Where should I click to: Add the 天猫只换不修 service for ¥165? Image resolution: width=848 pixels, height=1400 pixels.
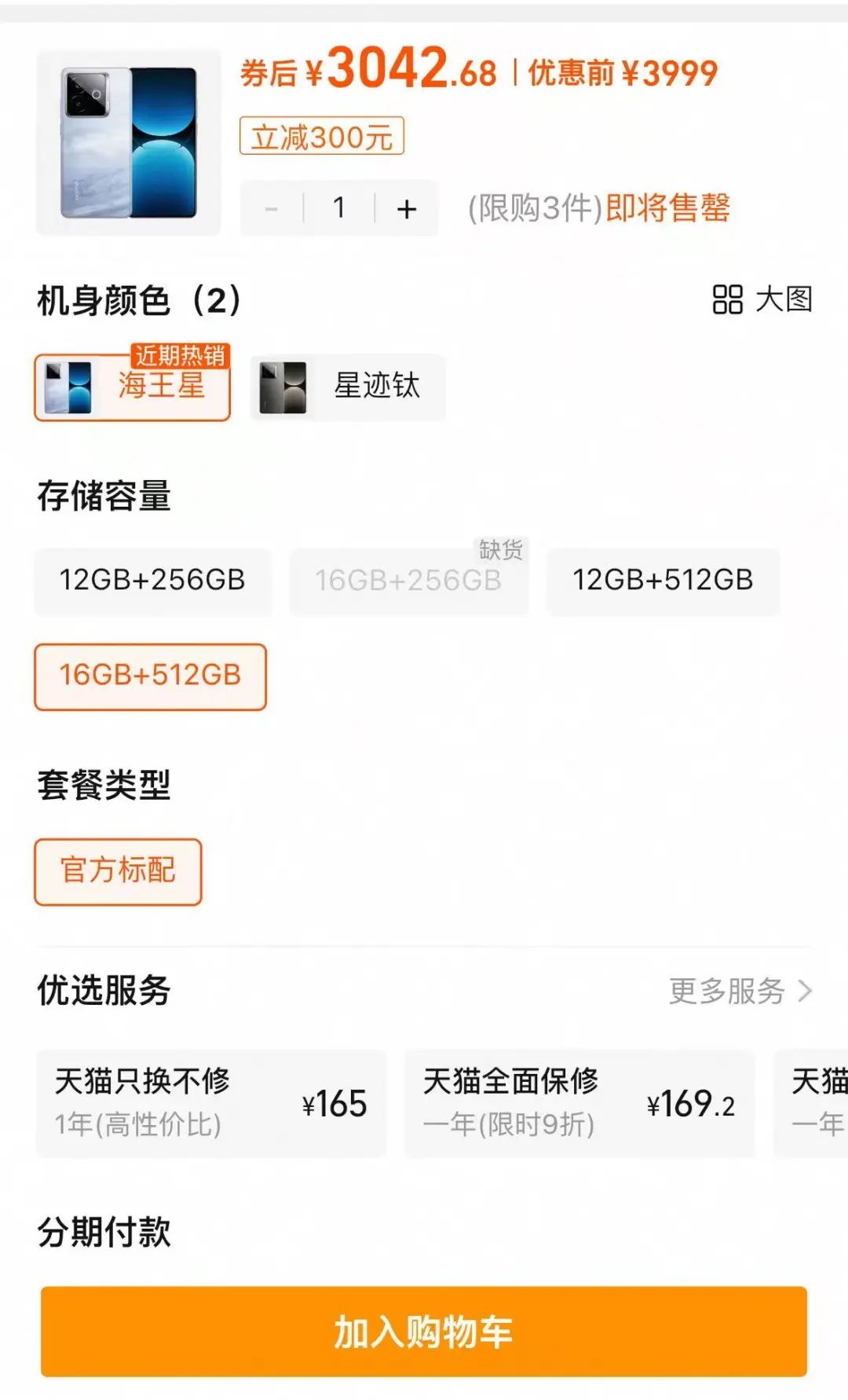211,1103
